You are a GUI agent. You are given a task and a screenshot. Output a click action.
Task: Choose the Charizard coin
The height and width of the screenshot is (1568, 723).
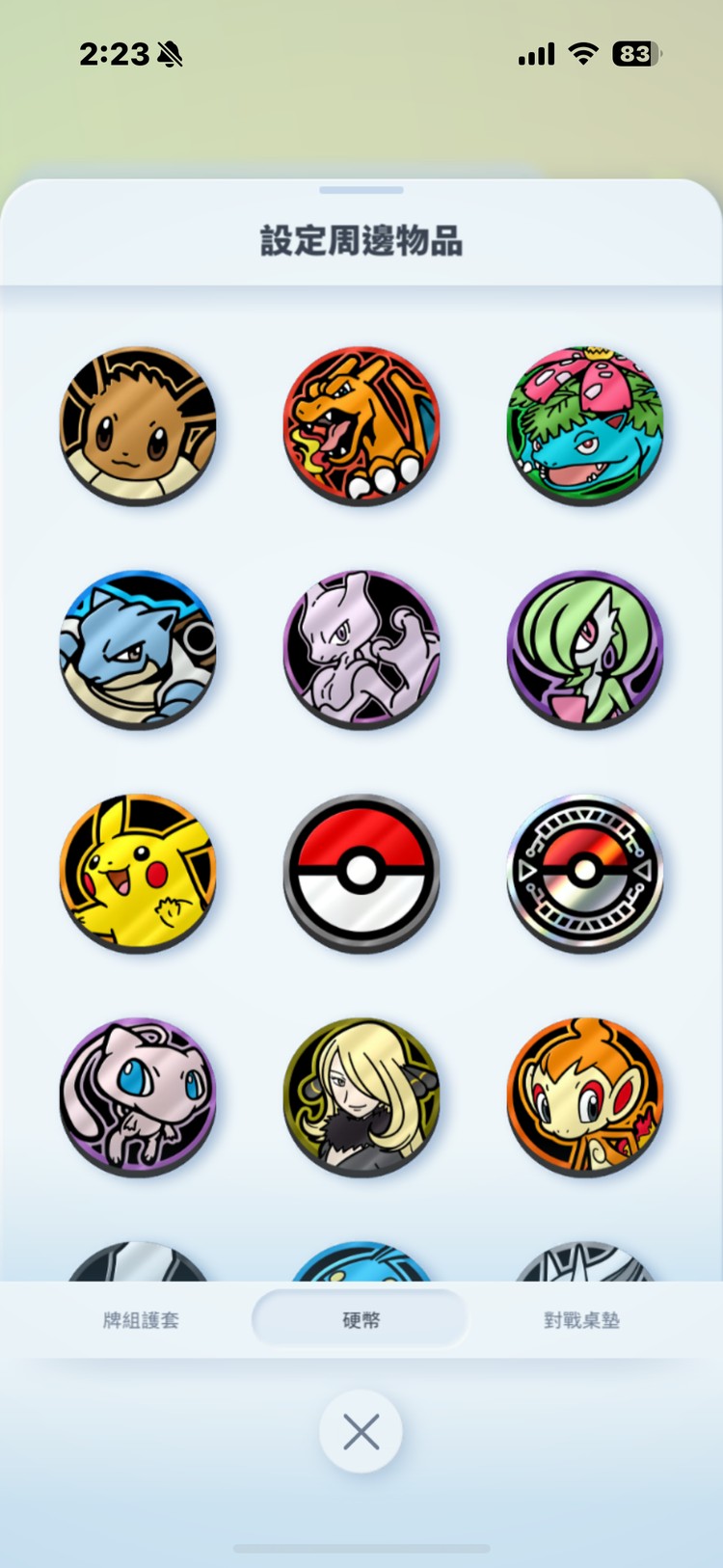tap(361, 425)
